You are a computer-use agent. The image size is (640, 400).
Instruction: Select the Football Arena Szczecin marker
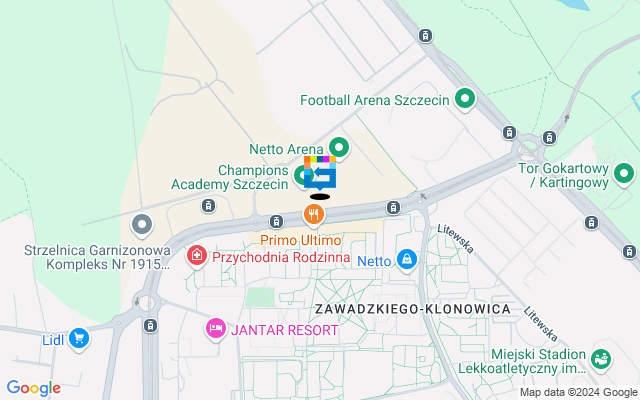point(464,99)
